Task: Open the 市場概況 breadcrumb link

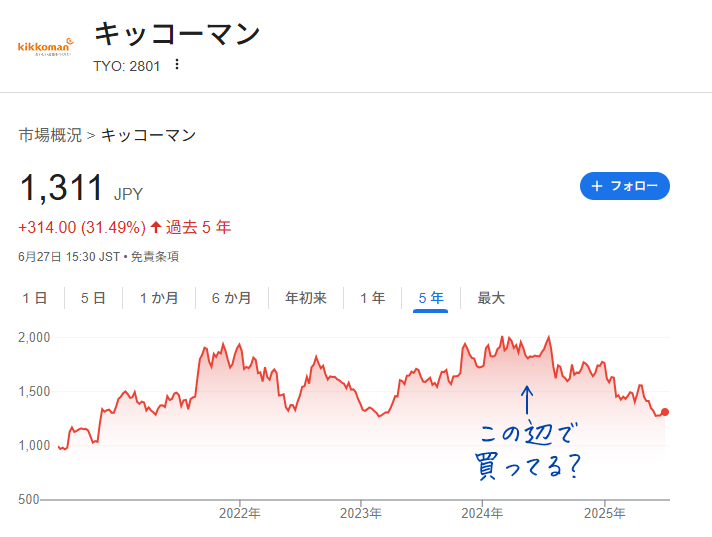Action: (50, 135)
